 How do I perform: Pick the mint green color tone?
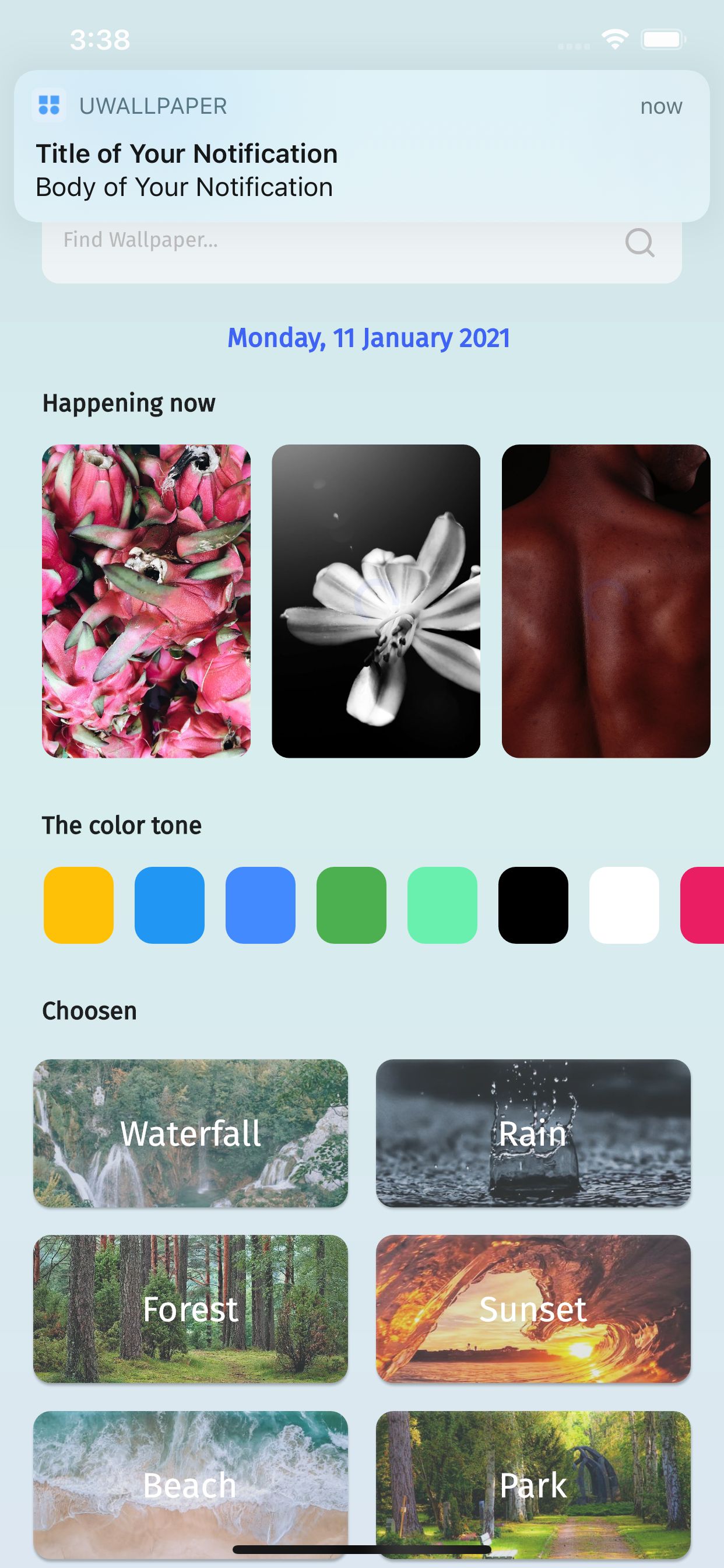pos(442,905)
